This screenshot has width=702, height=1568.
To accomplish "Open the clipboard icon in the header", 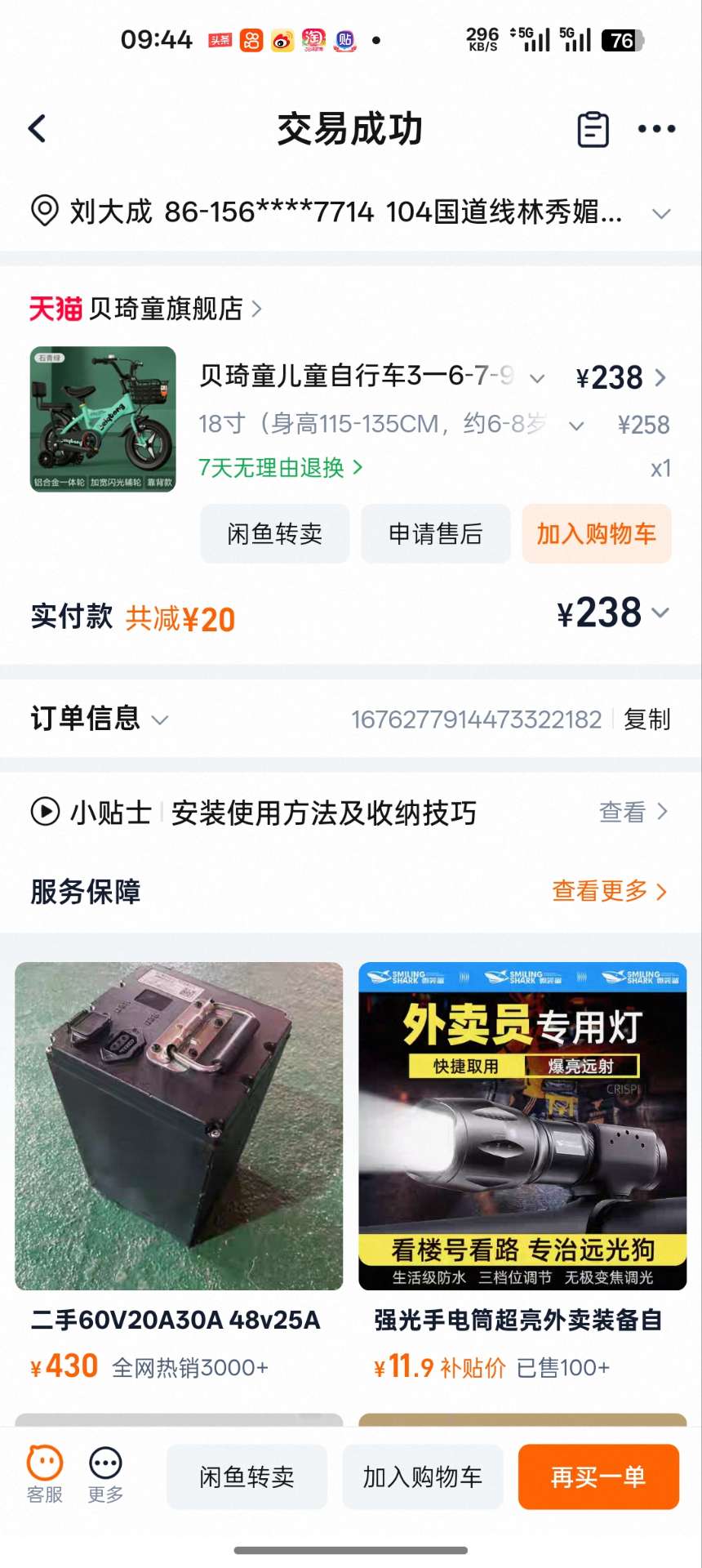I will (593, 129).
